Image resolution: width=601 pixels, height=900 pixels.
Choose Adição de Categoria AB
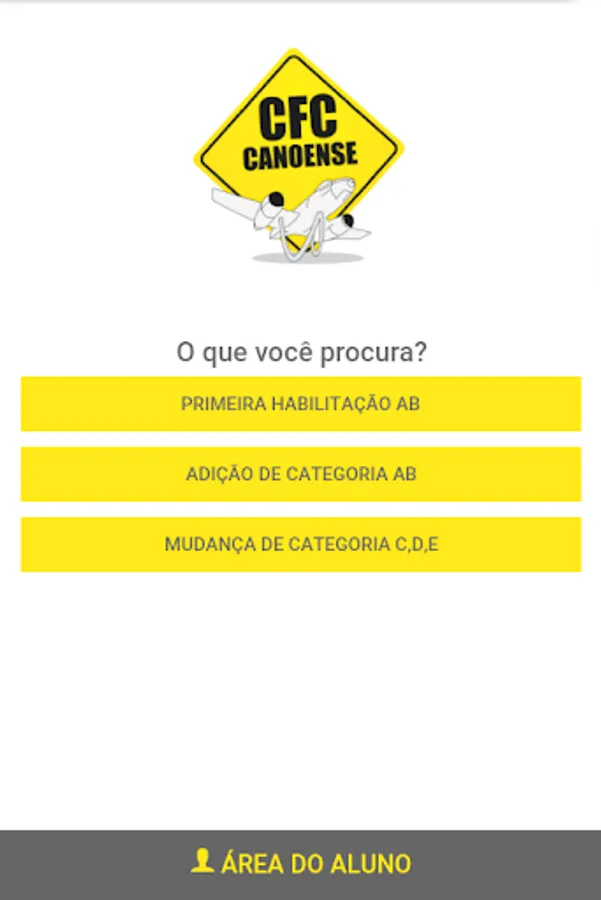[x=300, y=474]
